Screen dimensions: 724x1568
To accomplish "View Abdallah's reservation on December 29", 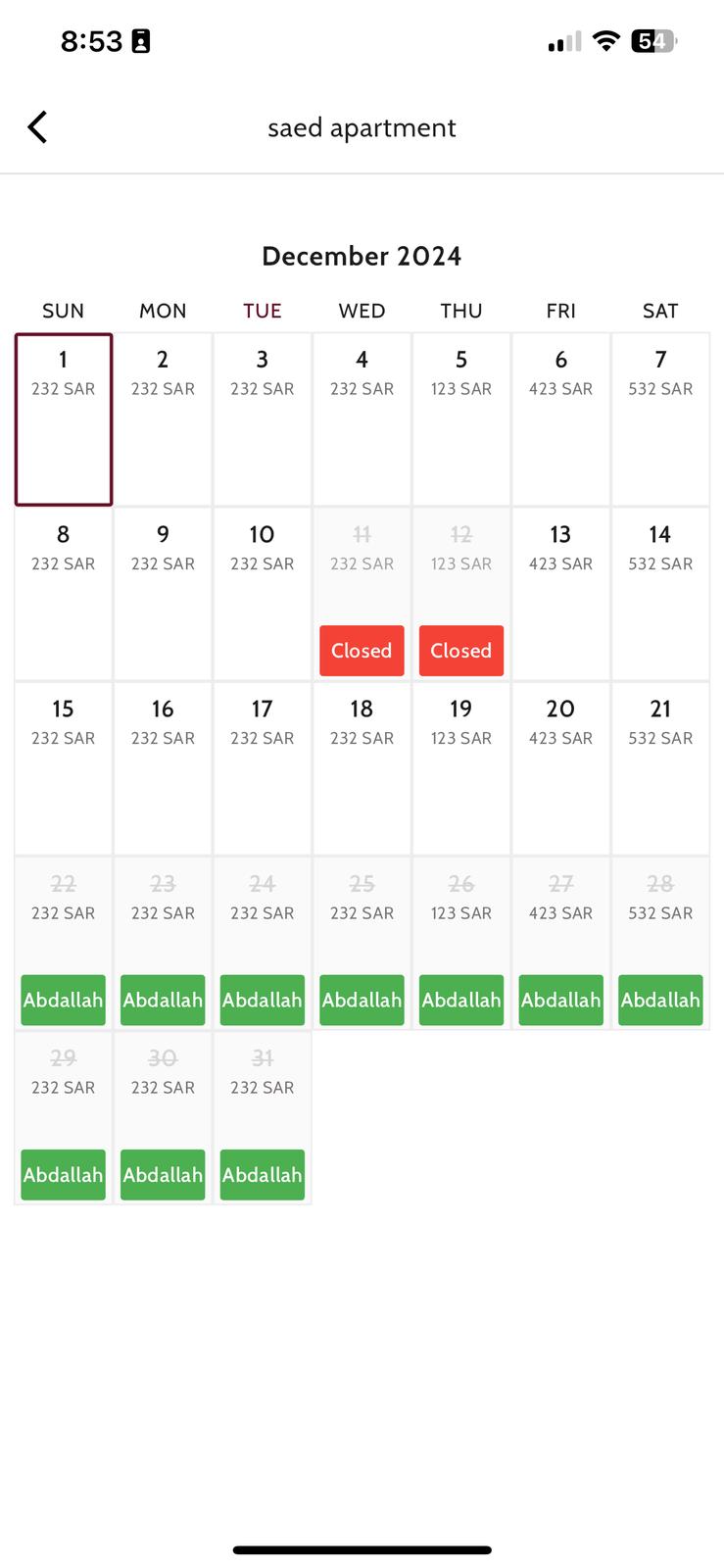I will (64, 1174).
